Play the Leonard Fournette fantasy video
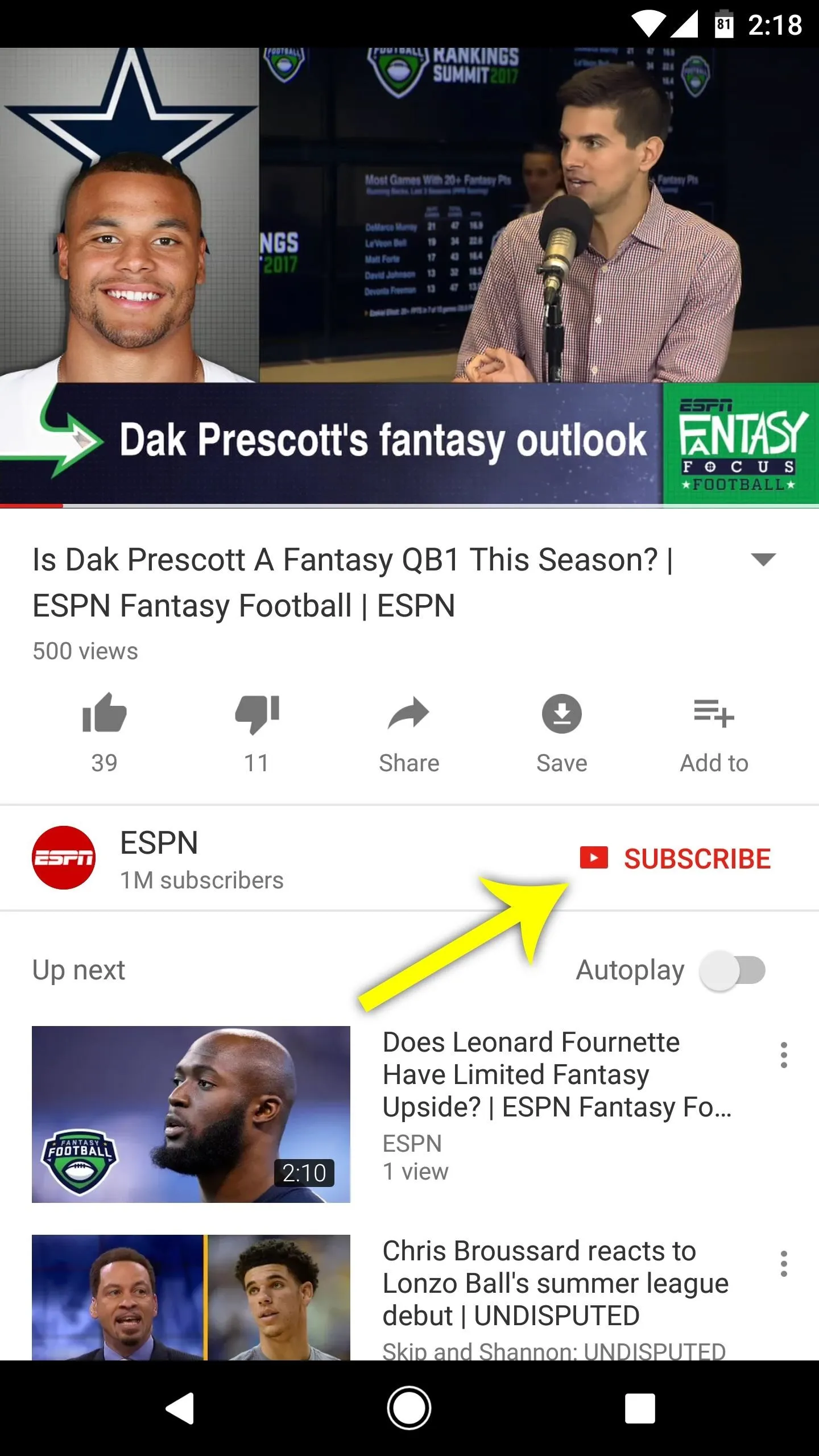819x1456 pixels. coord(191,1114)
